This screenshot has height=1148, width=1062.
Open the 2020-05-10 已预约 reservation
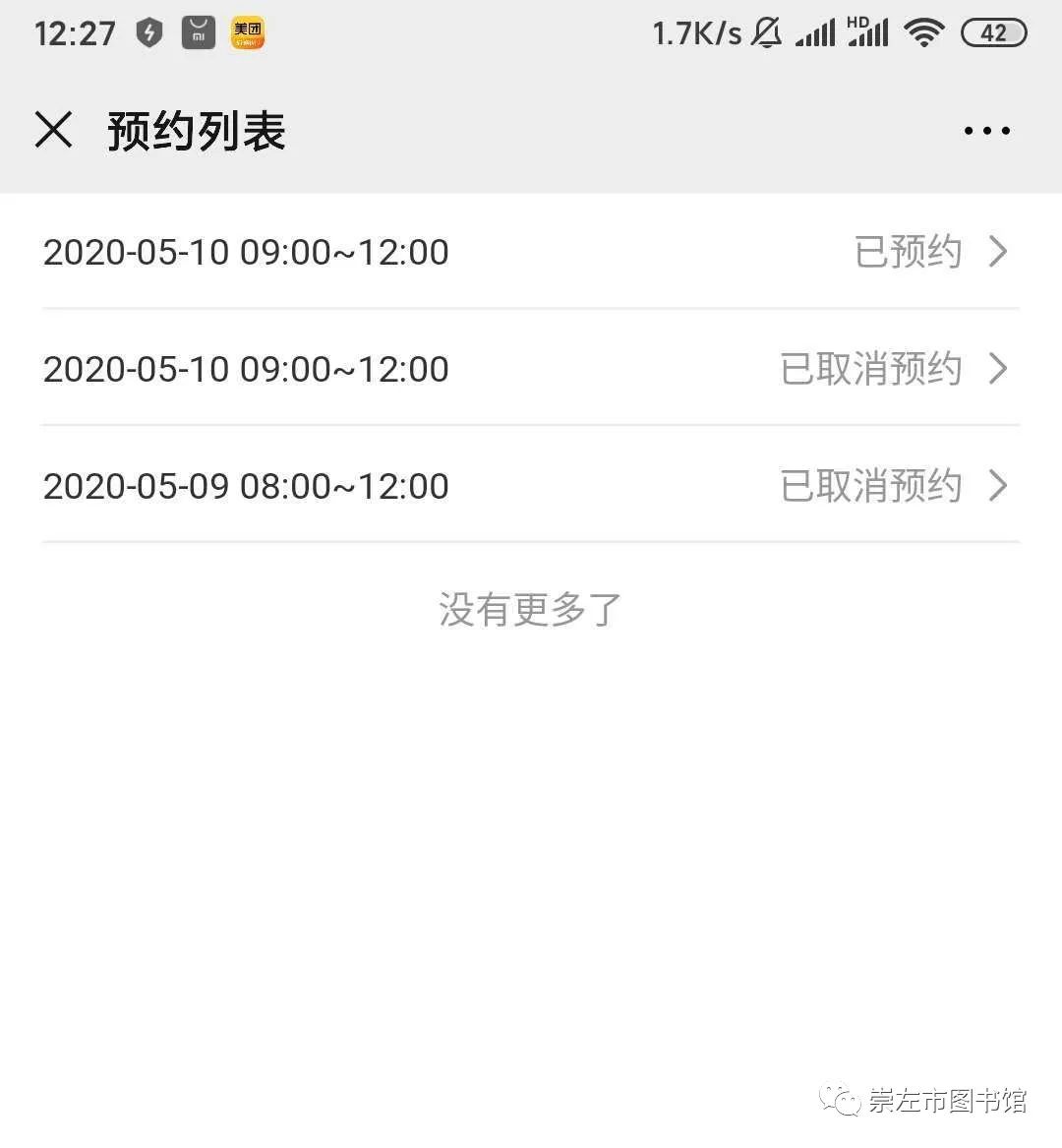pos(529,252)
